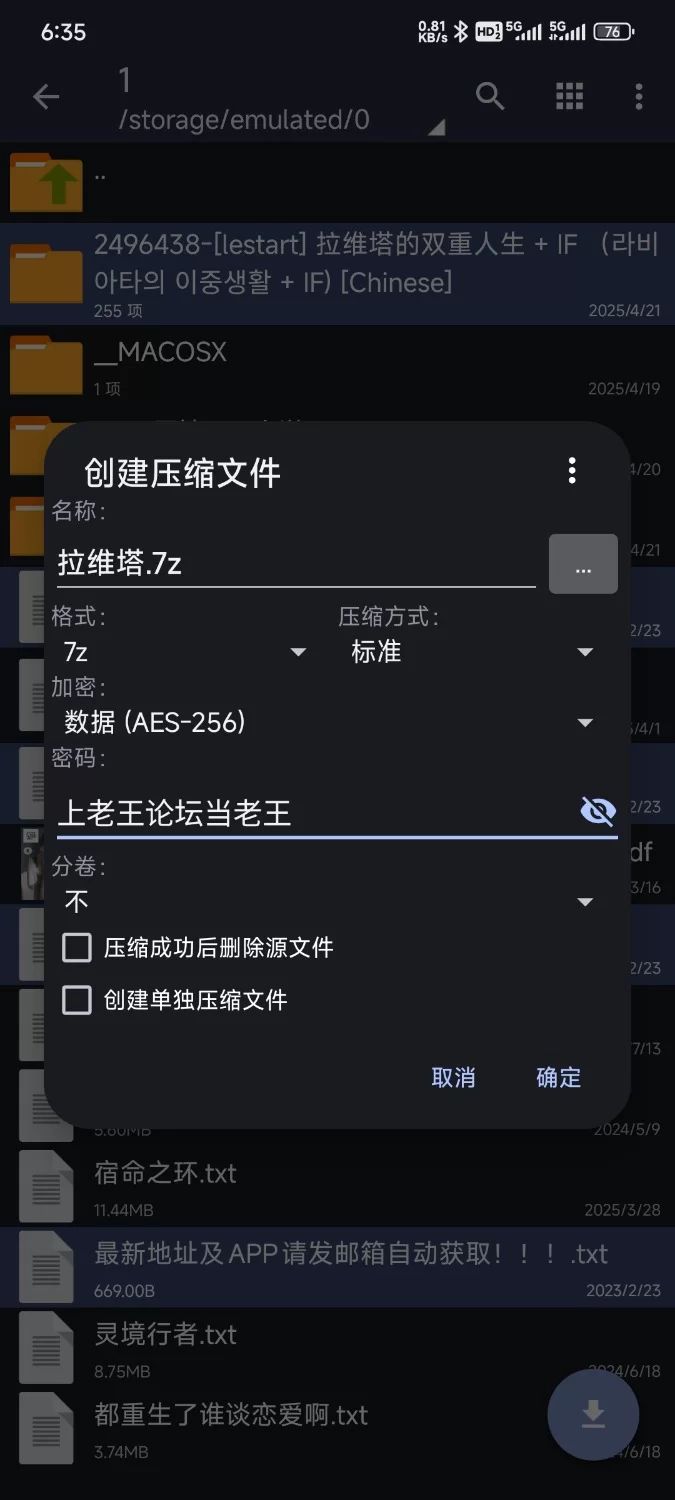Tap the browse button next to name
Image resolution: width=675 pixels, height=1500 pixels.
tap(583, 565)
